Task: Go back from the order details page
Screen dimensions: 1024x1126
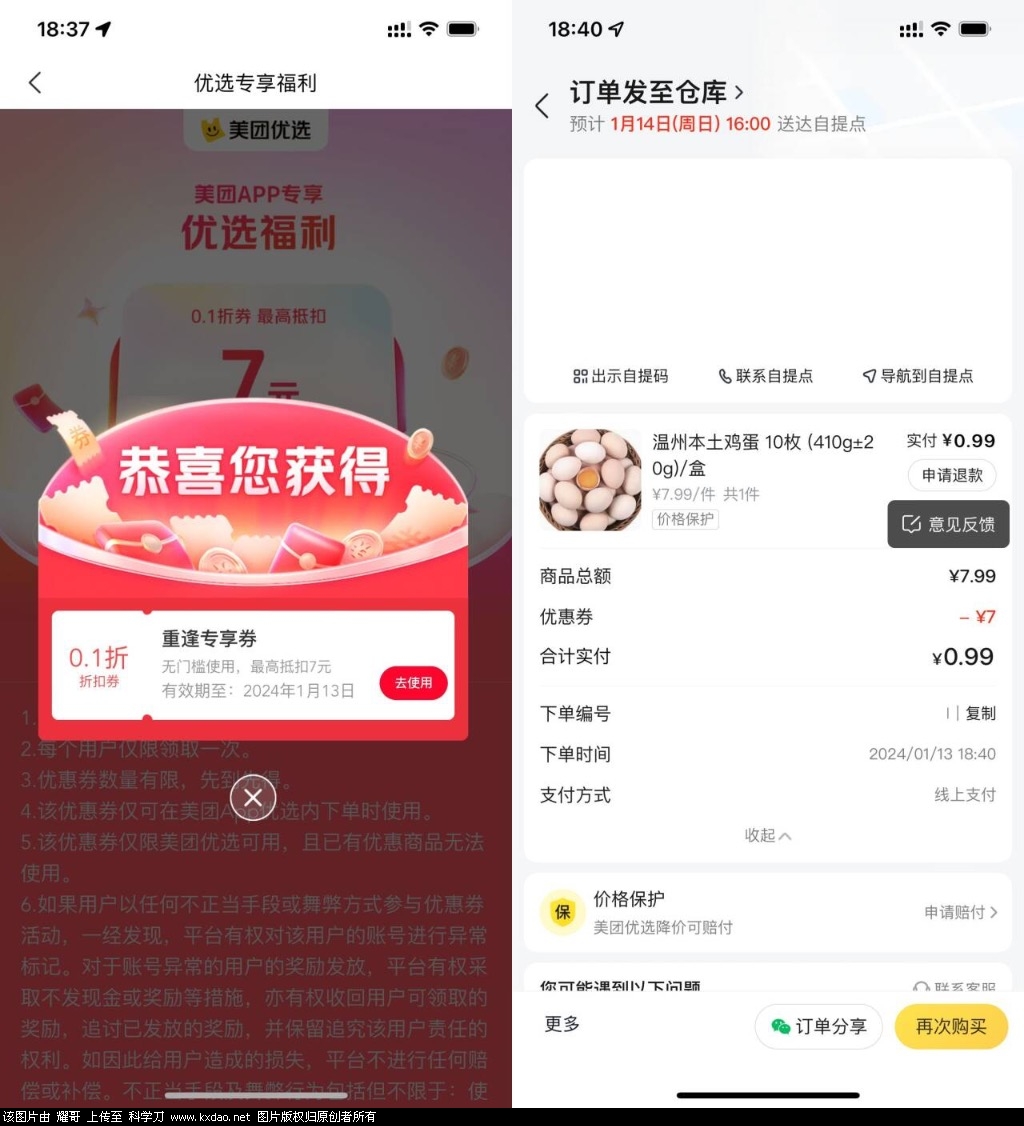Action: [x=542, y=106]
